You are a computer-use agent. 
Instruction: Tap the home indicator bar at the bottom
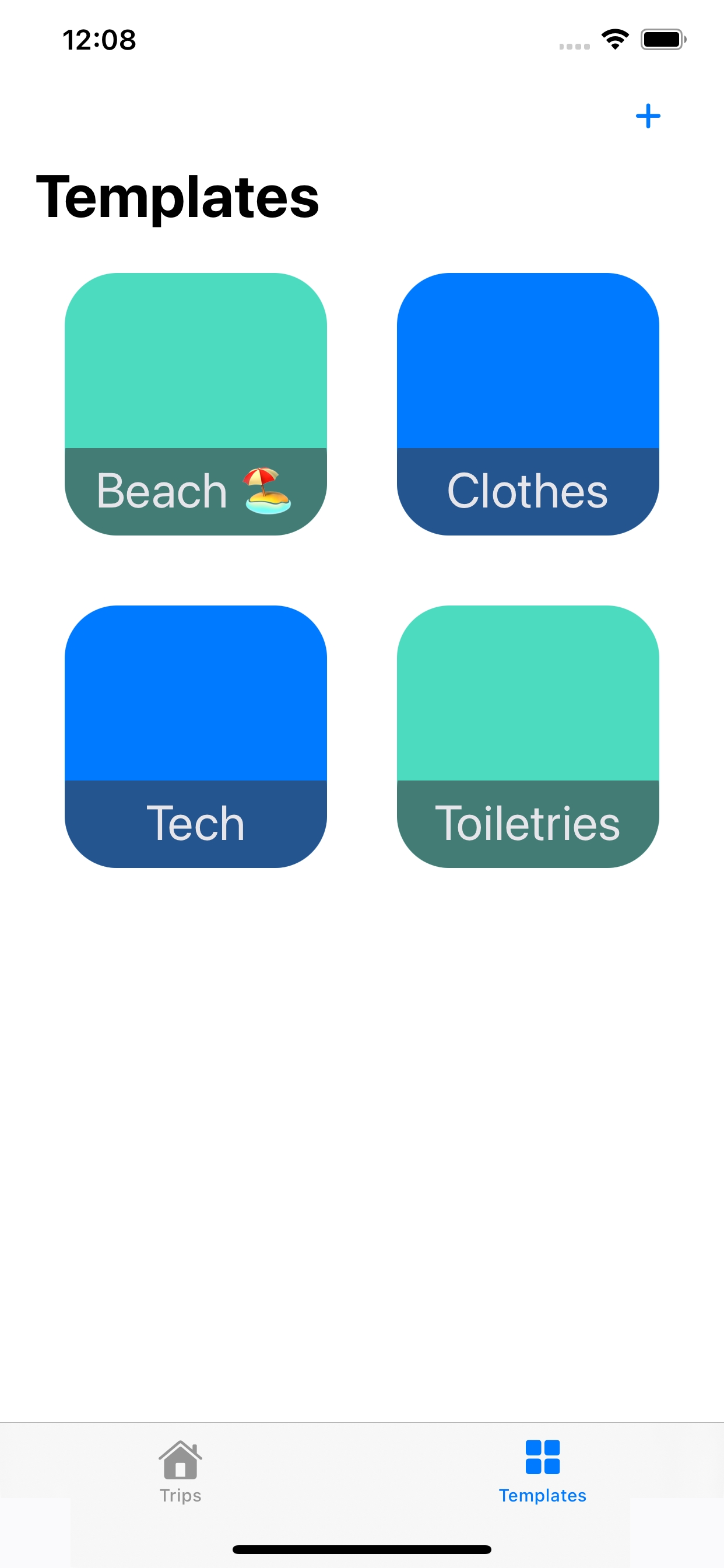pos(362,1549)
